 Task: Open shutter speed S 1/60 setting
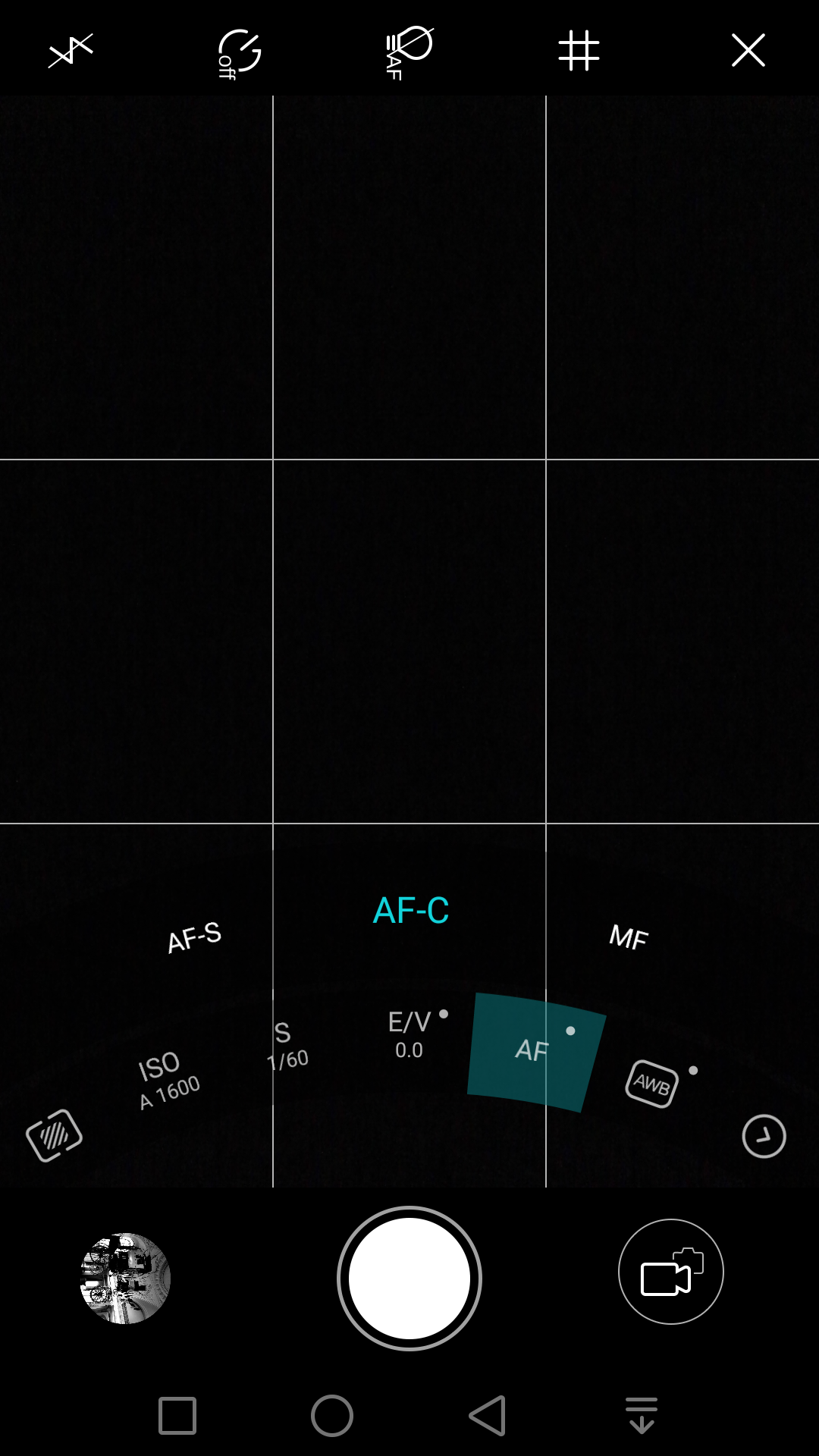click(288, 1046)
